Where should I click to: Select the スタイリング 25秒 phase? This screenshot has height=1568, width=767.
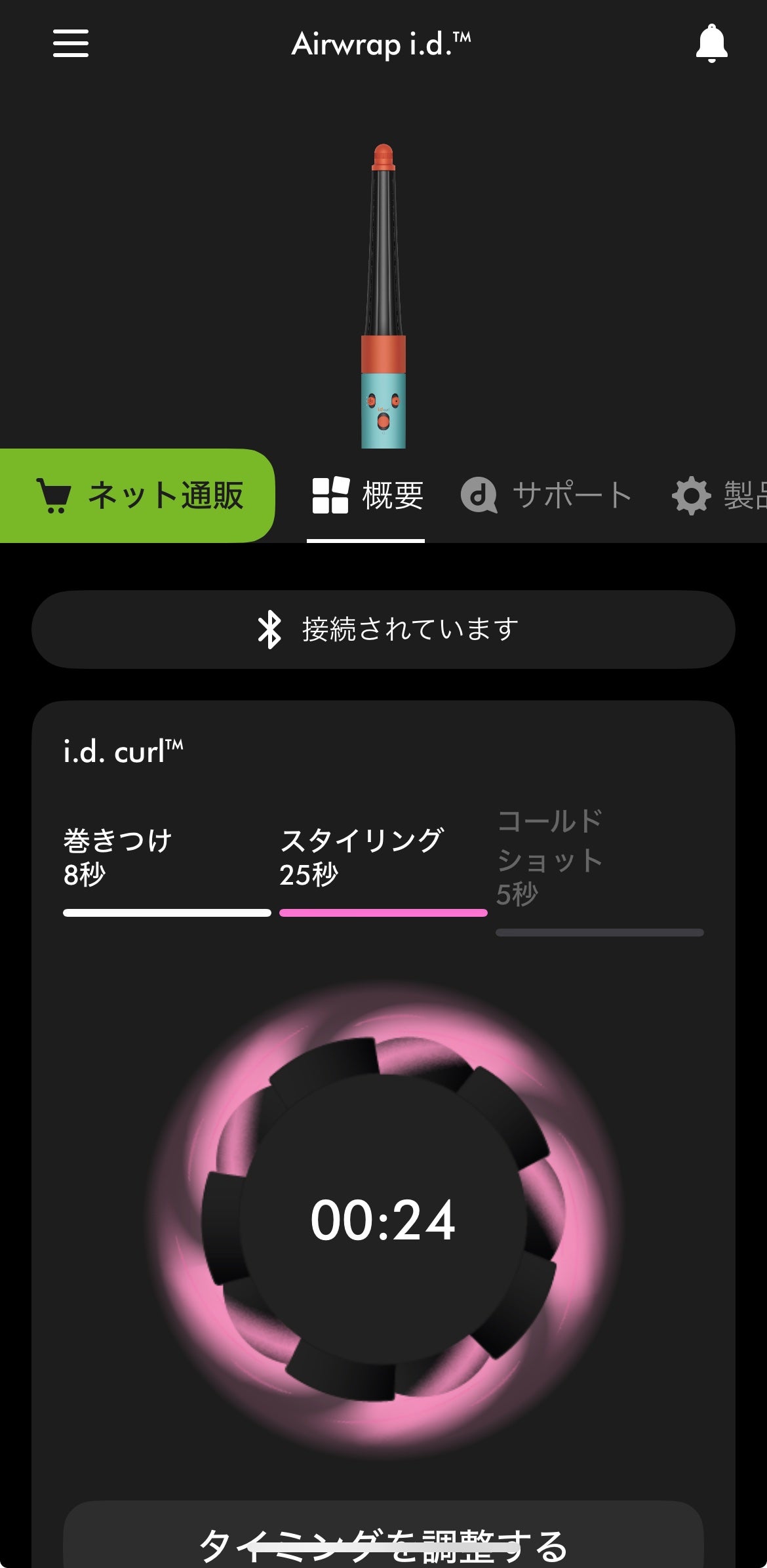coord(364,866)
